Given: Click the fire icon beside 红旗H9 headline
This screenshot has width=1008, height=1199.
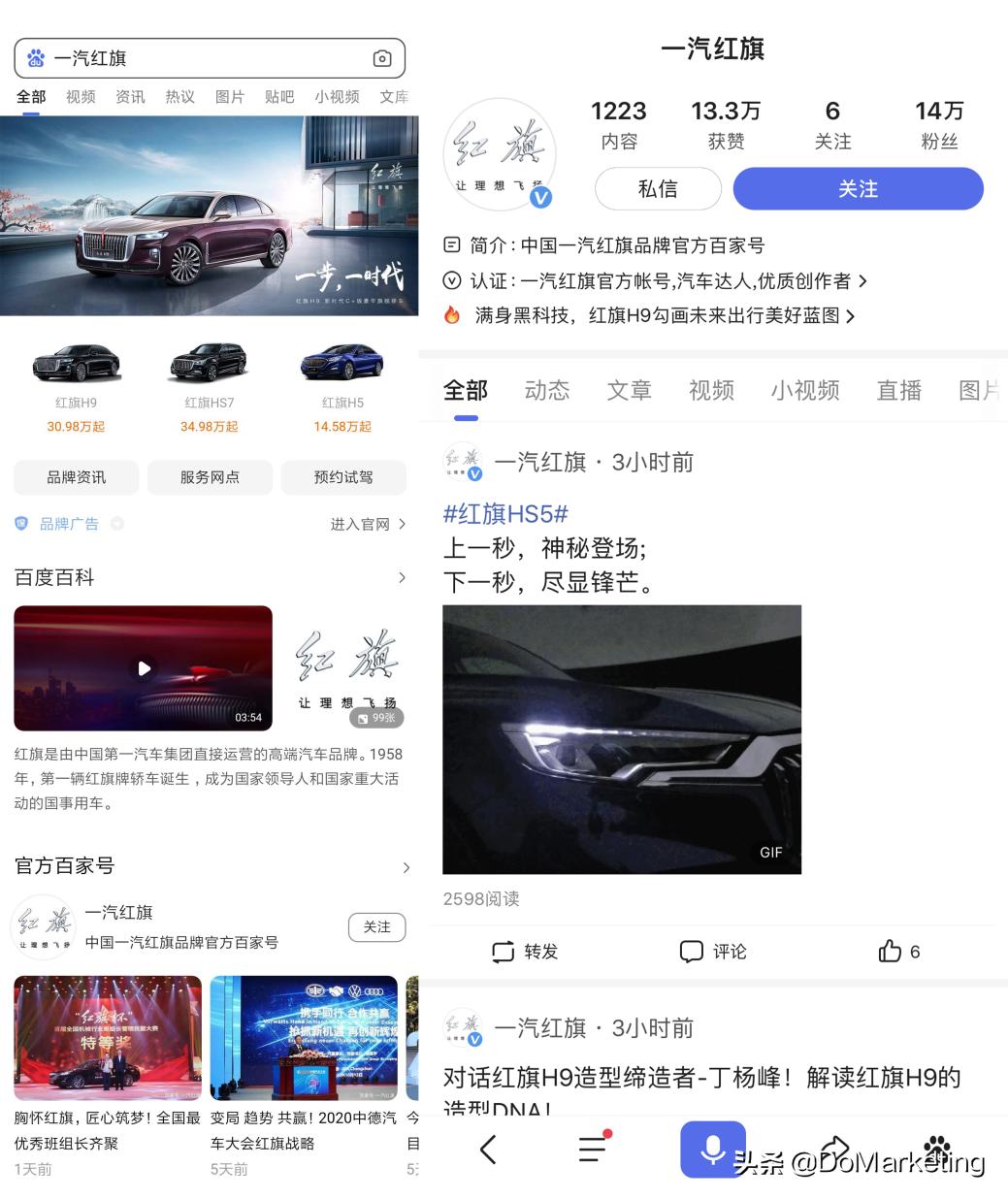Looking at the screenshot, I should tap(452, 316).
